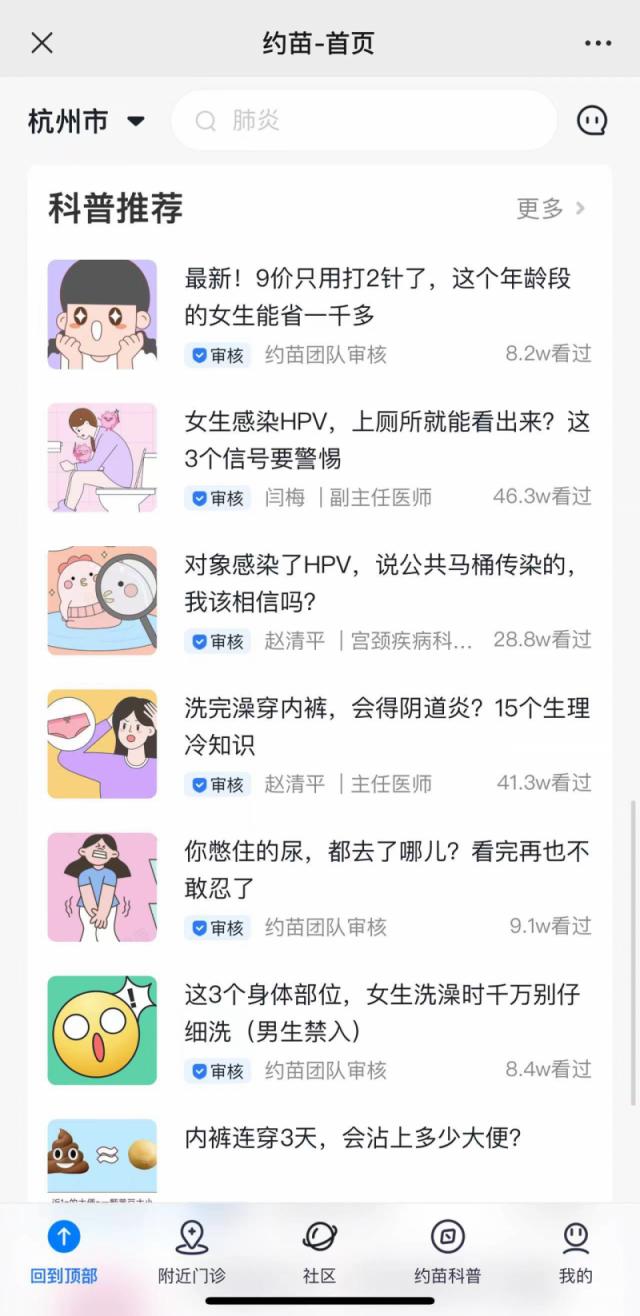Viewport: 640px width, 1316px height.
Task: Go to the 社区 tab
Action: 319,1250
